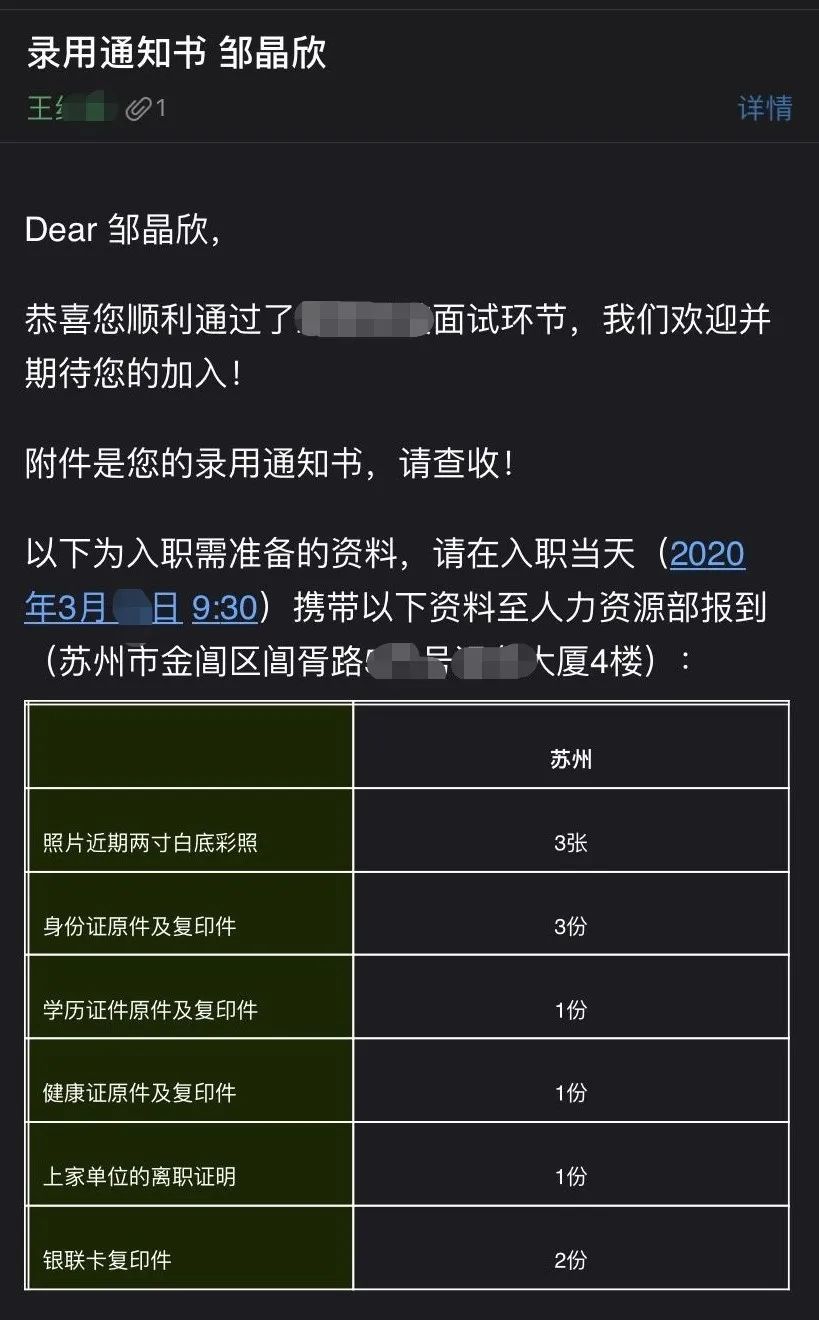Open the 详情 details link
The image size is (819, 1320).
pyautogui.click(x=765, y=108)
